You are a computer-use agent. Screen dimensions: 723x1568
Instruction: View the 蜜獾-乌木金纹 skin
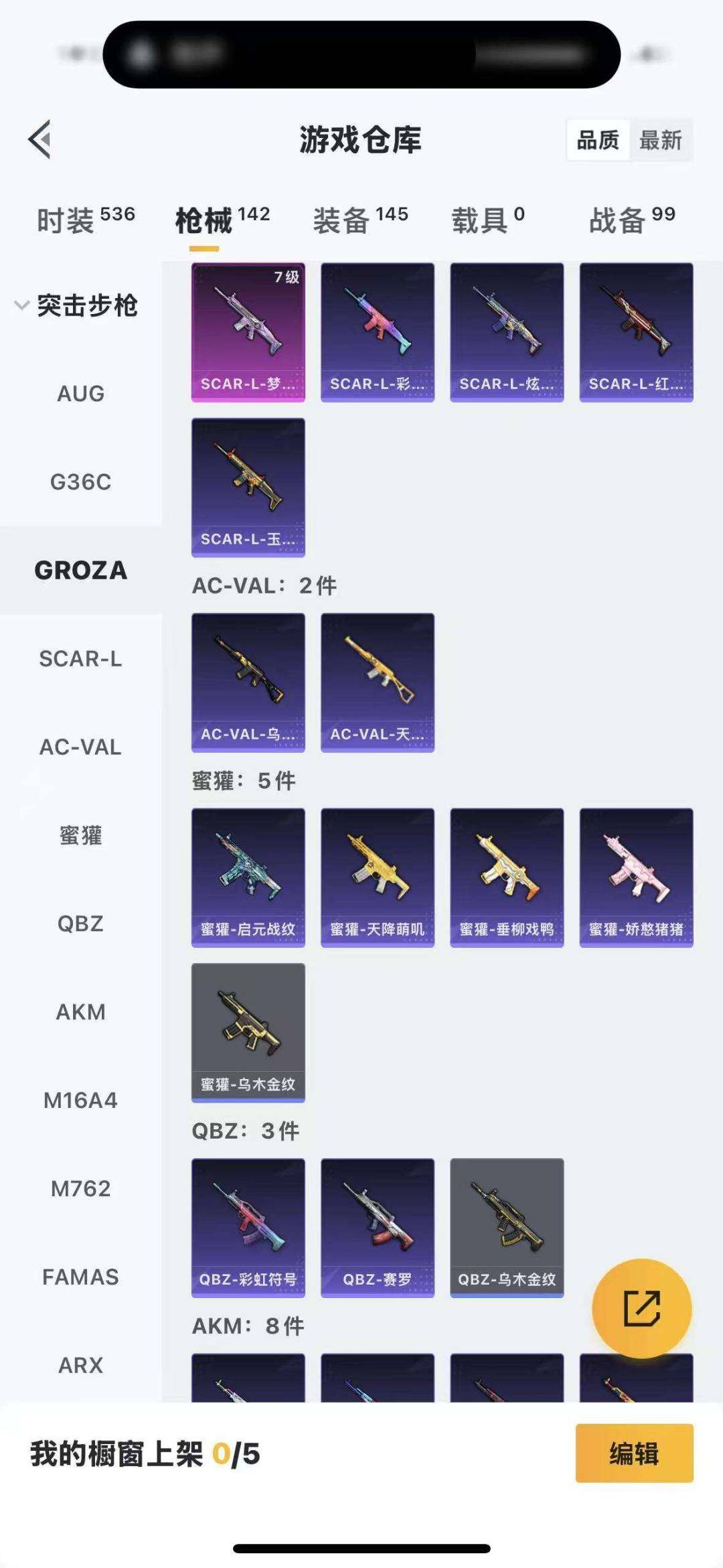tap(248, 1032)
